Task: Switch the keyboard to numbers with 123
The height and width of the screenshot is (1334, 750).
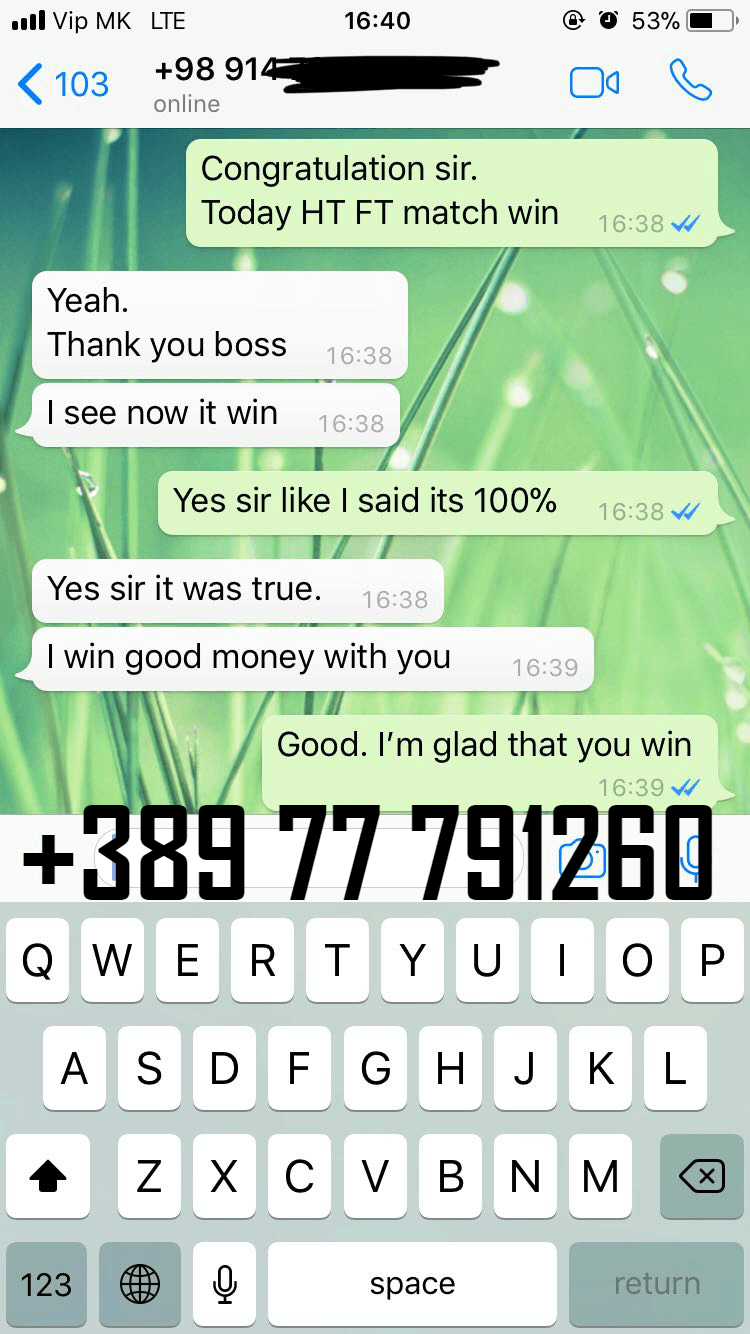Action: coord(47,1284)
